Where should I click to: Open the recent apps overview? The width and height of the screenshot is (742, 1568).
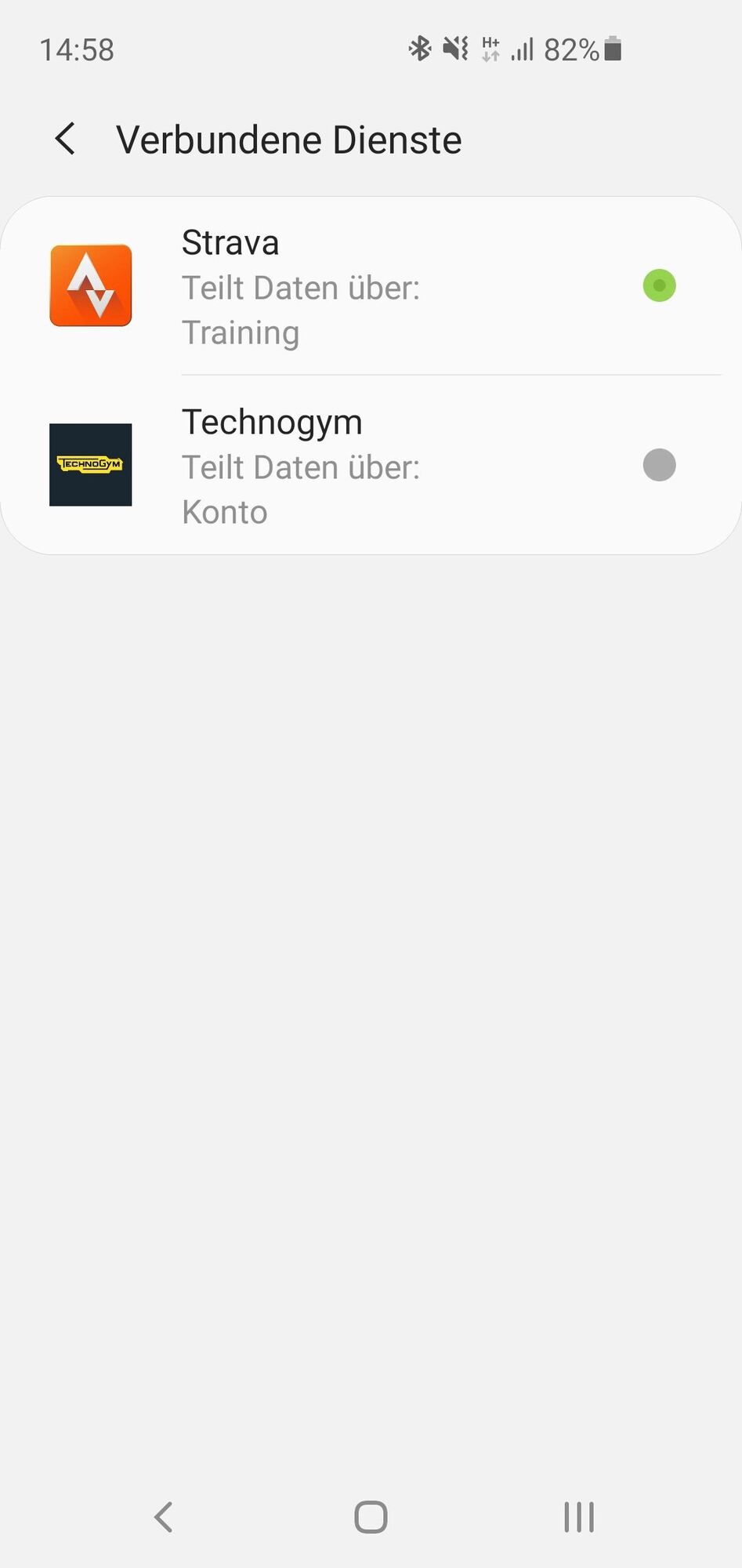(x=579, y=1517)
